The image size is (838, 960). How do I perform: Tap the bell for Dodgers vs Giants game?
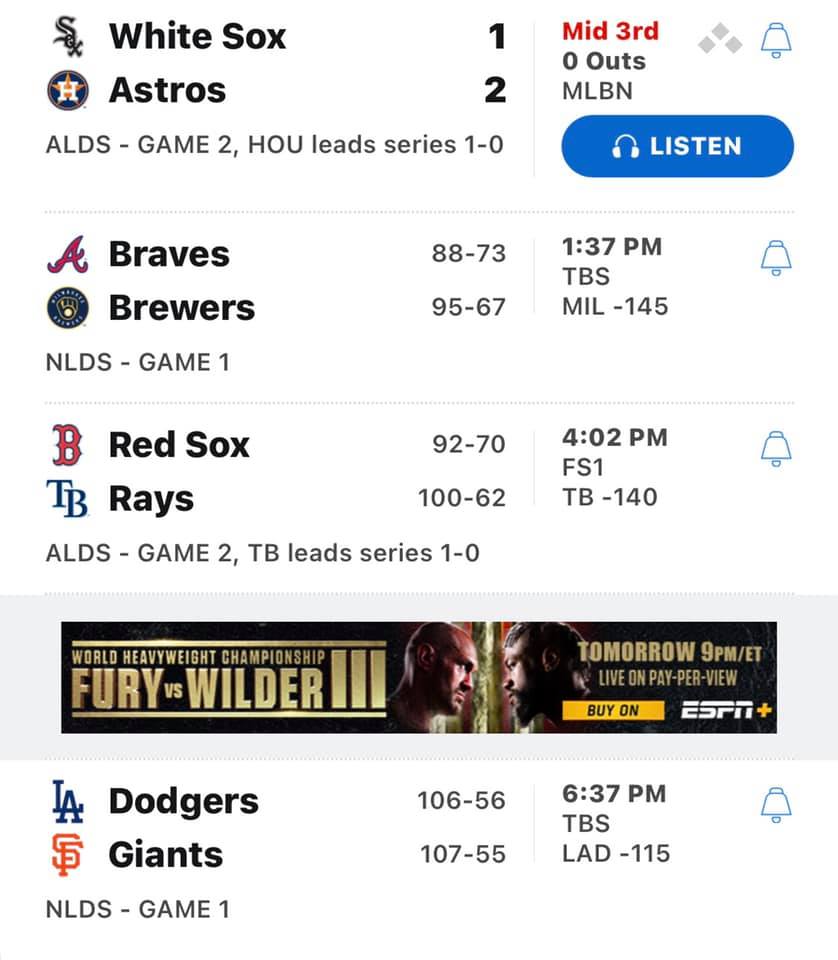(776, 804)
